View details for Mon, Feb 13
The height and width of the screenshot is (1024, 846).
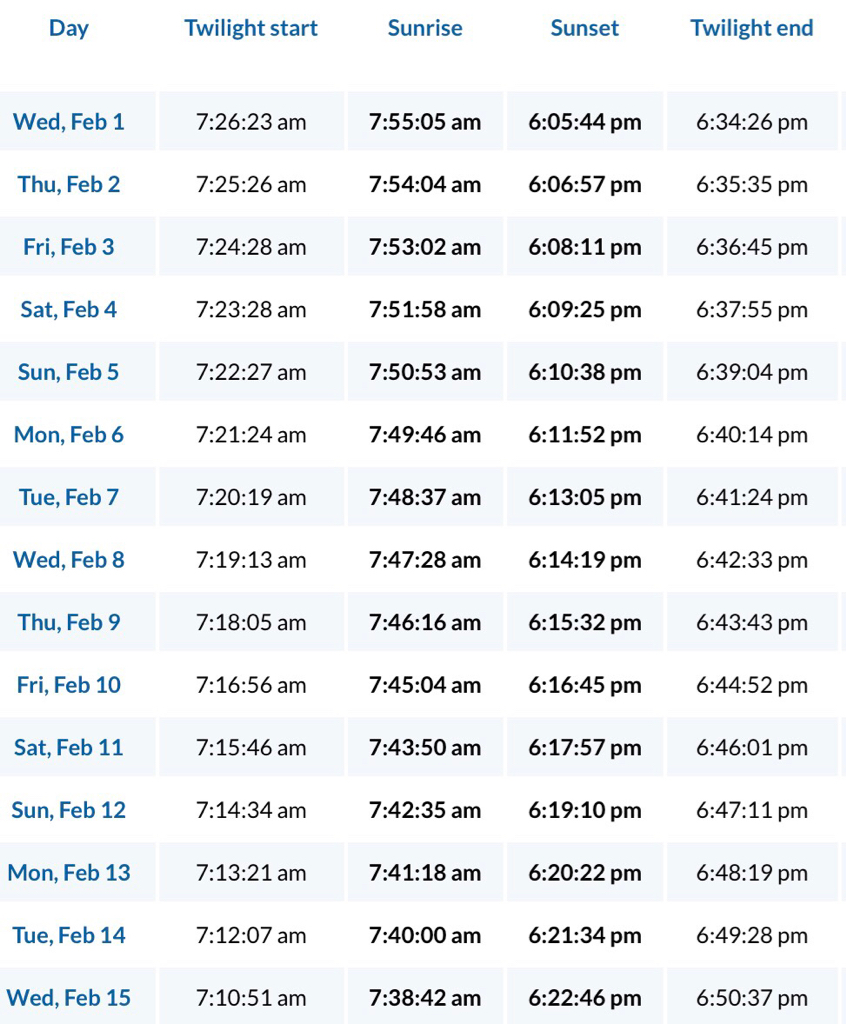(x=69, y=872)
